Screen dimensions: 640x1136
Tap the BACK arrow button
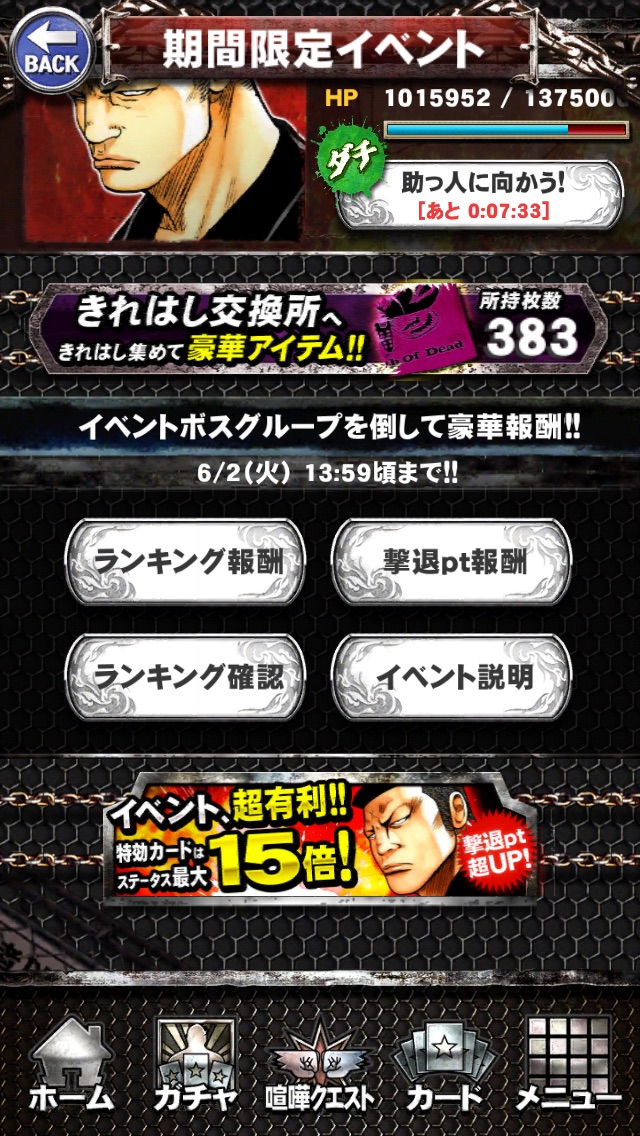click(51, 51)
